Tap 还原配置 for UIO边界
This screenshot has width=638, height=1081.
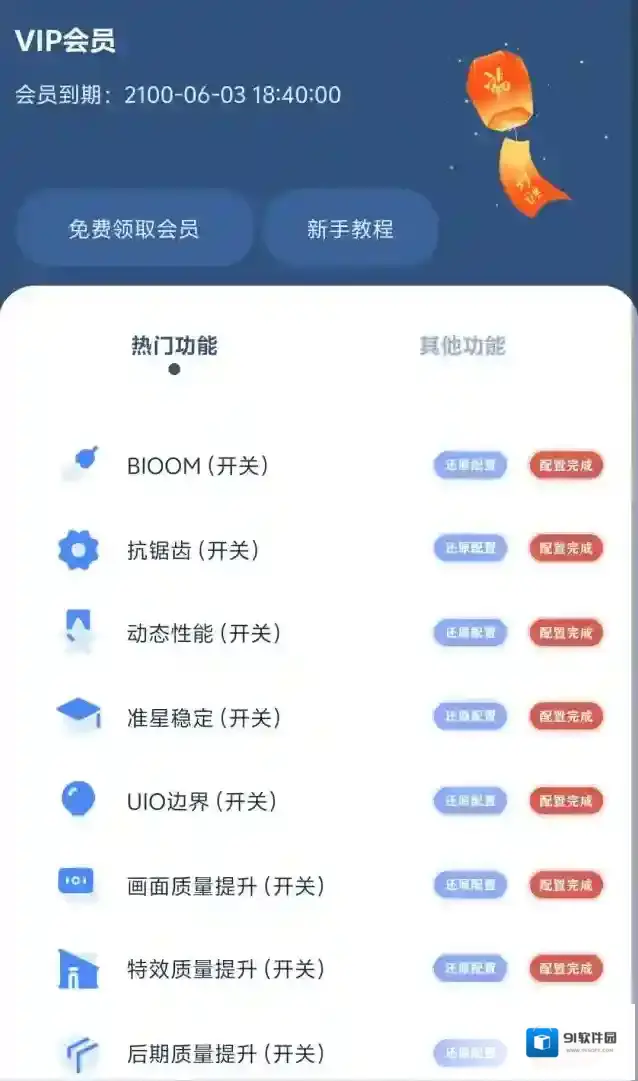pyautogui.click(x=470, y=800)
